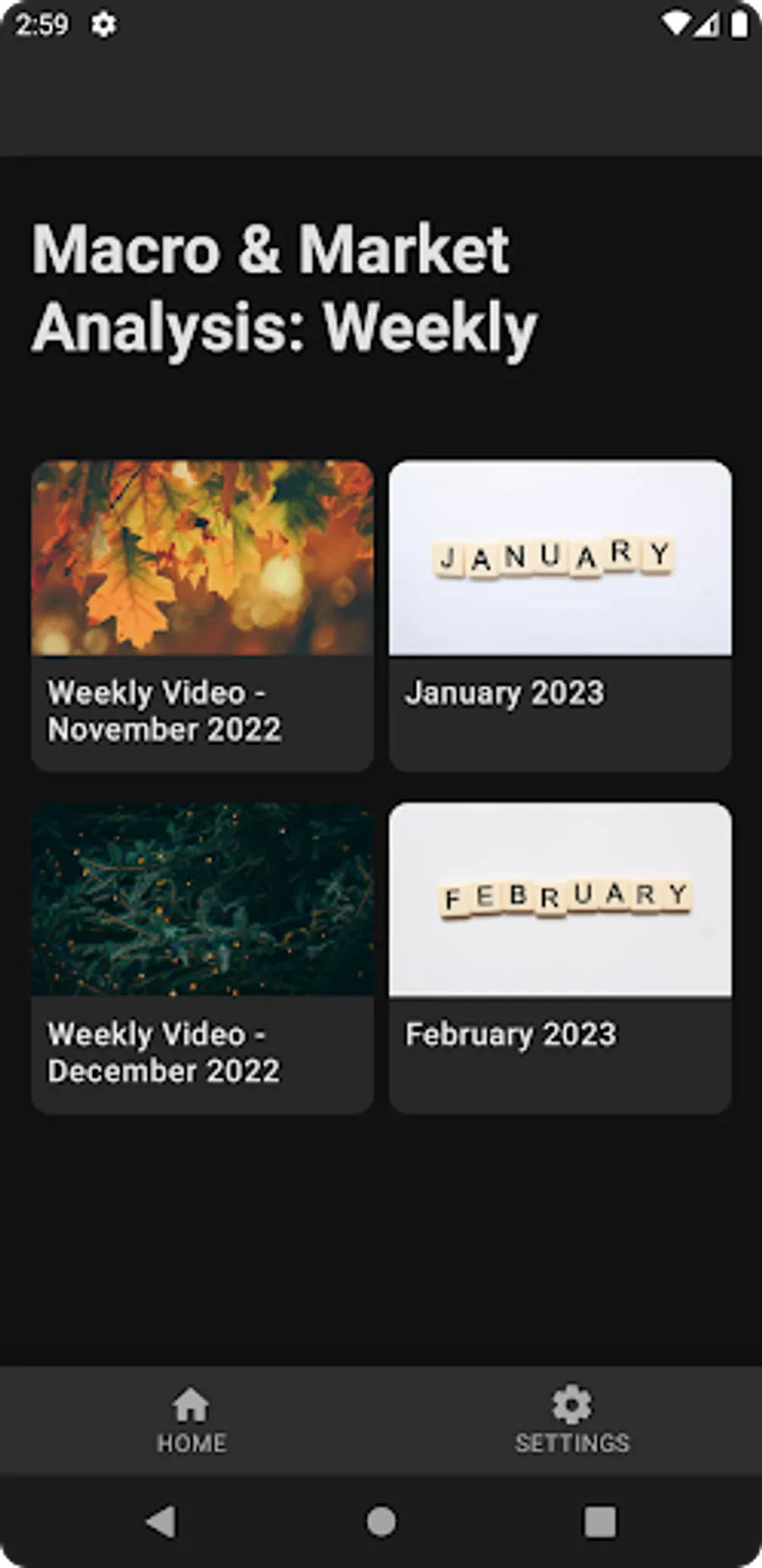Open Weekly Video - December 2022 card
762x1568 pixels.
click(202, 957)
